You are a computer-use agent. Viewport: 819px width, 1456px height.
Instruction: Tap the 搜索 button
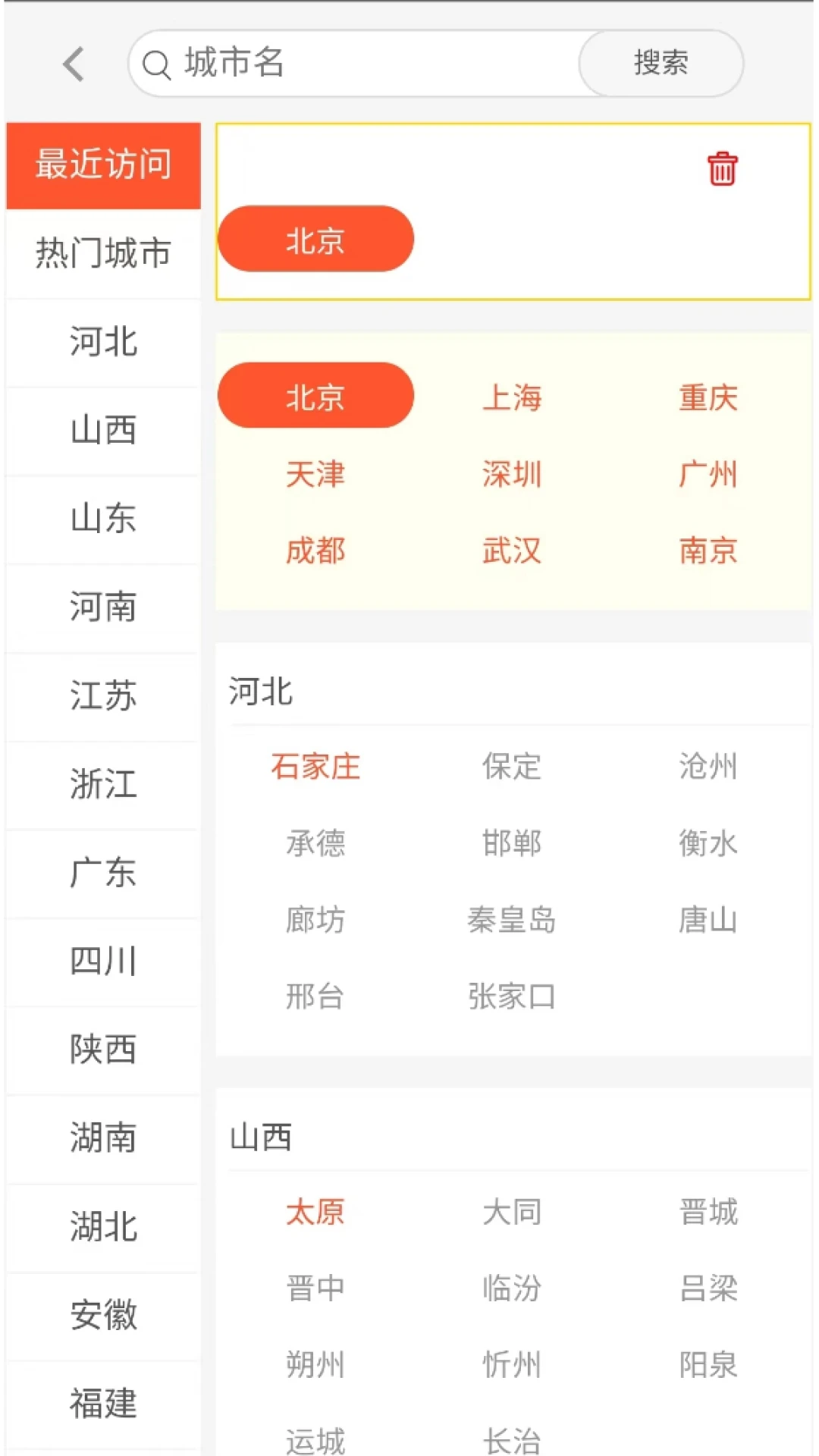(661, 64)
